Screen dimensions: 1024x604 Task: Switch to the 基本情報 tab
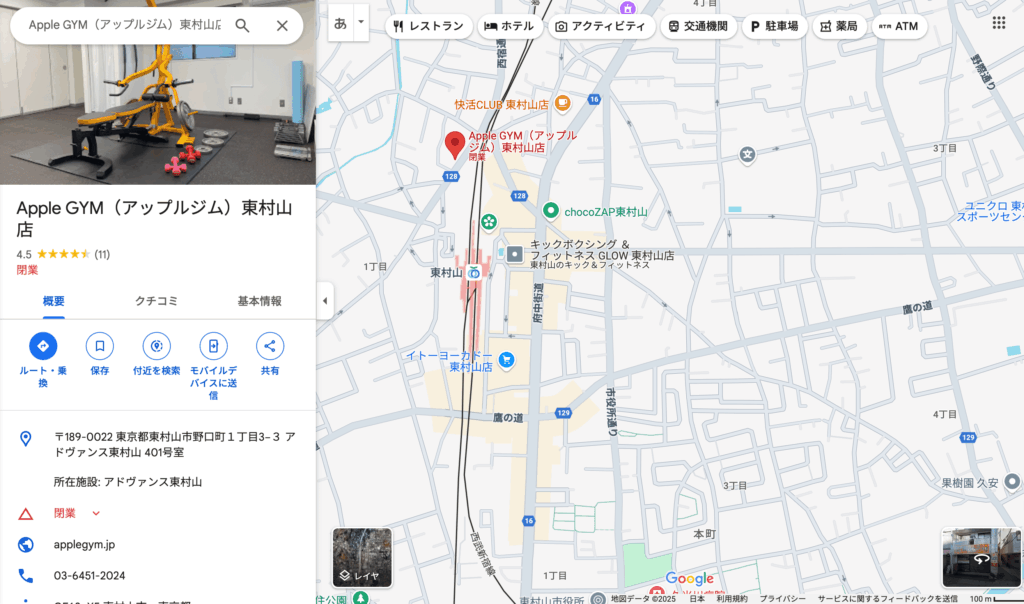259,301
